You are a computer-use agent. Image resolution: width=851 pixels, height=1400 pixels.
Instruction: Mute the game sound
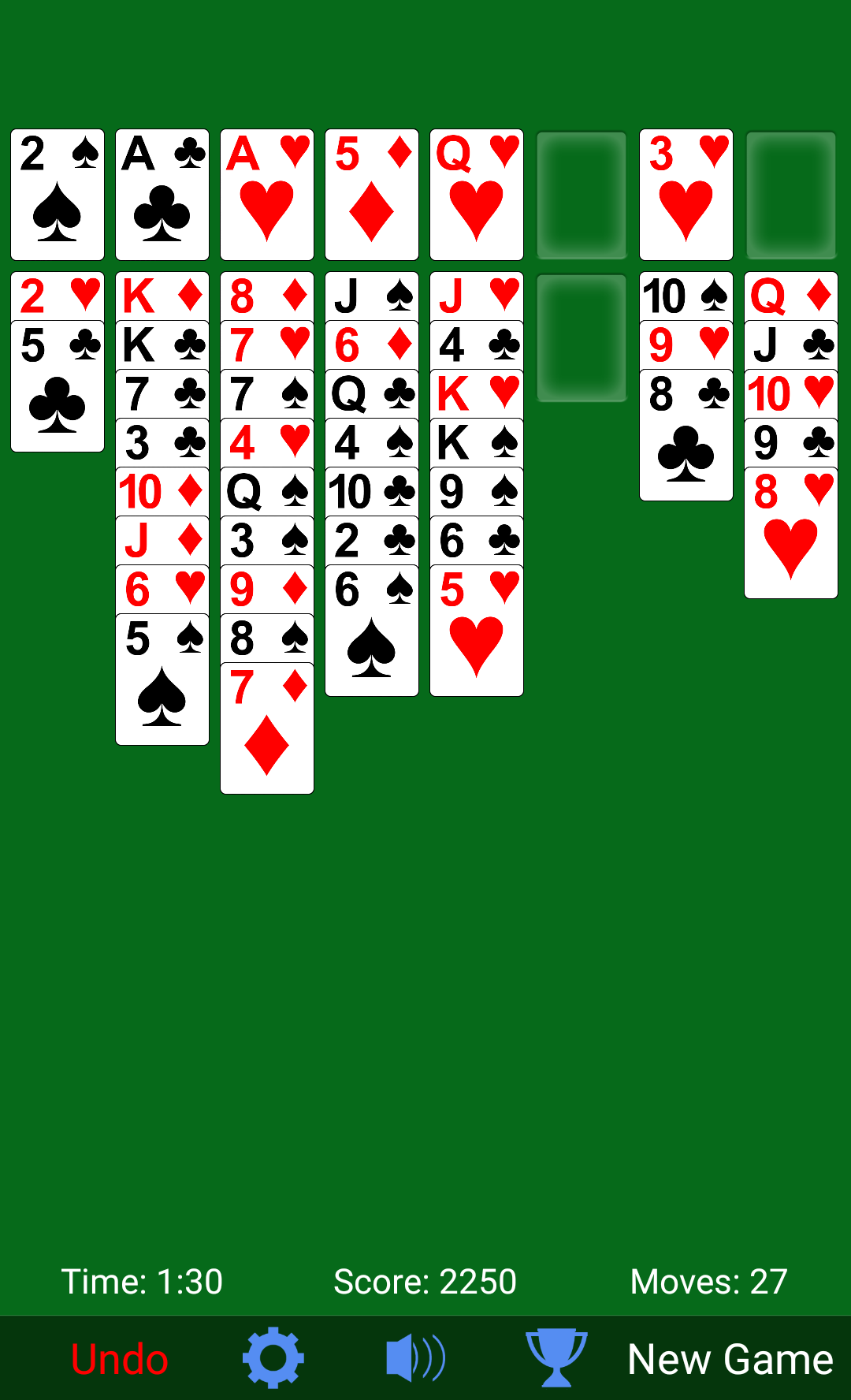tap(415, 1358)
